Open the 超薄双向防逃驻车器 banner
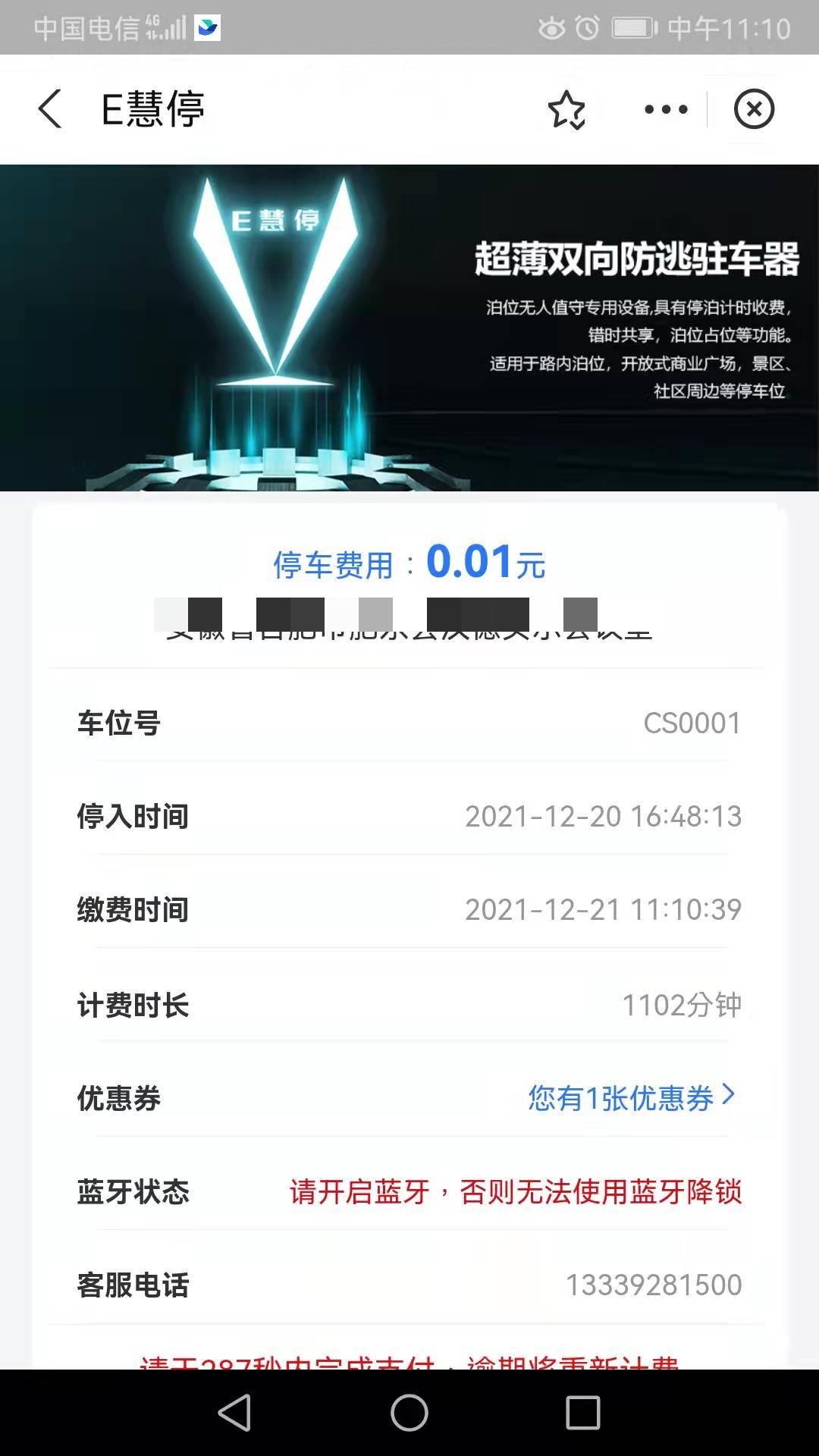 point(409,328)
